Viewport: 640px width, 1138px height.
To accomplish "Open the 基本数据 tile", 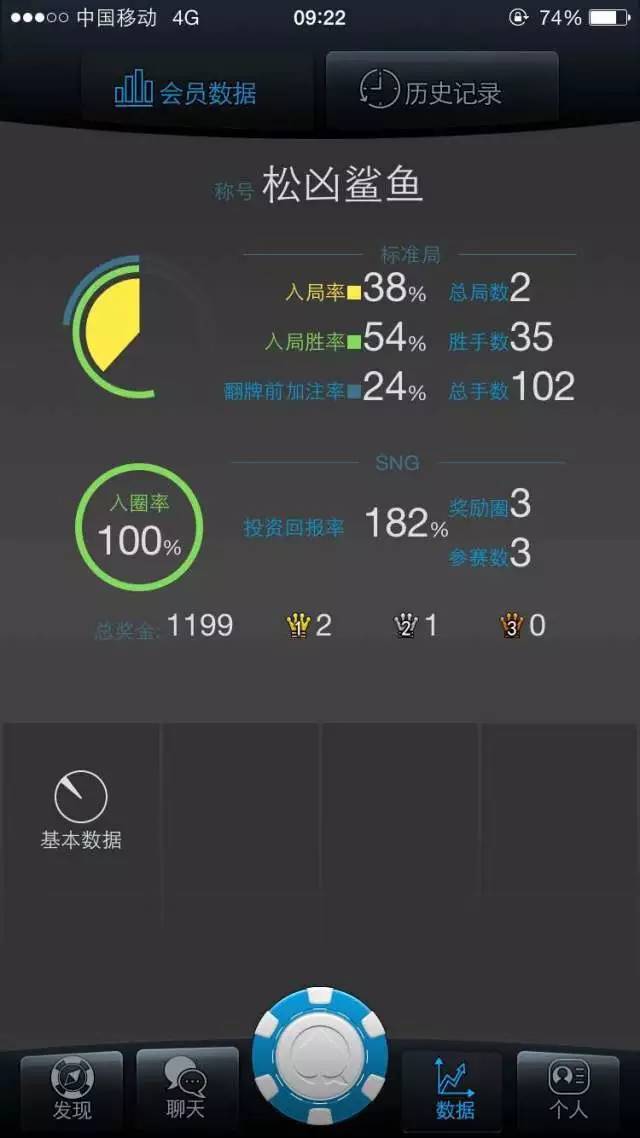I will point(81,811).
